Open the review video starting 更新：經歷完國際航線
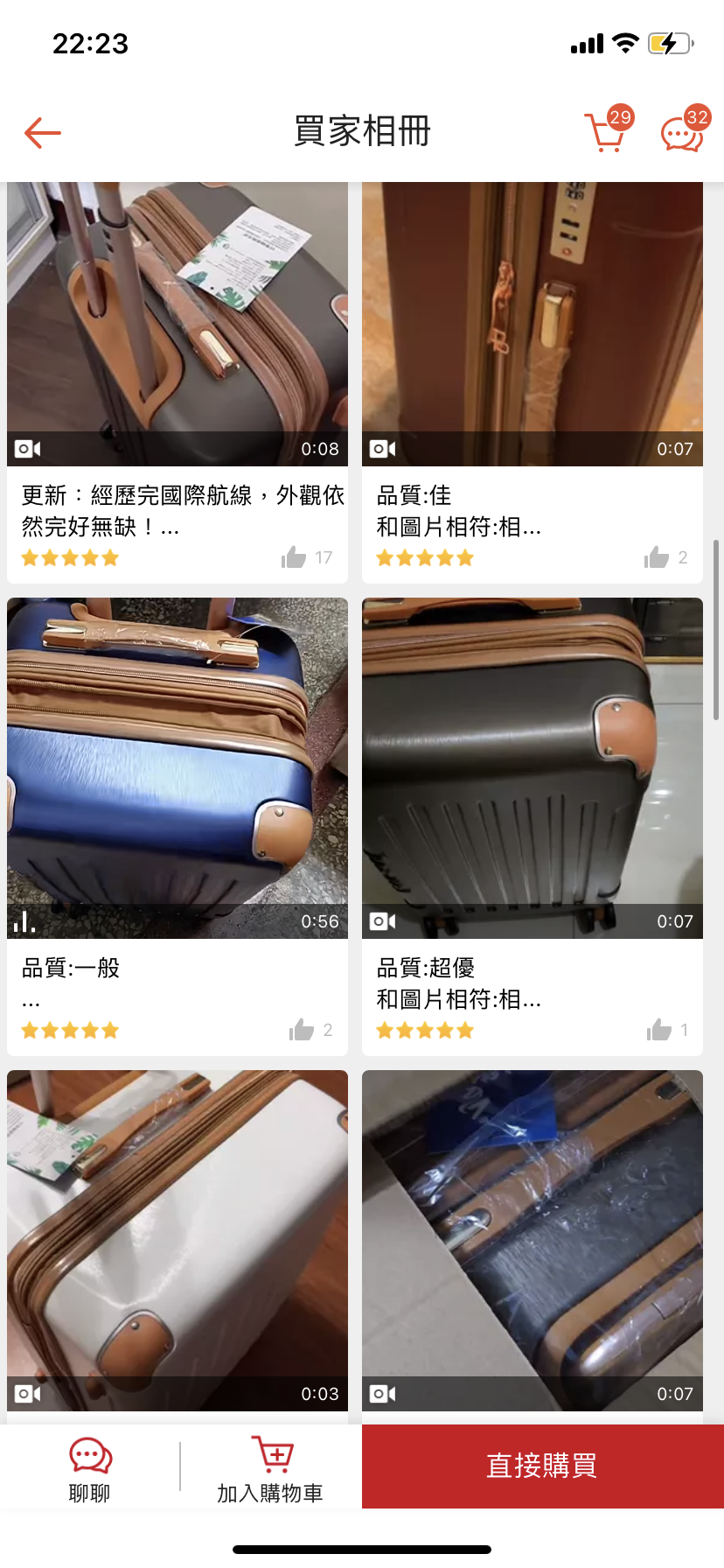 coord(178,324)
